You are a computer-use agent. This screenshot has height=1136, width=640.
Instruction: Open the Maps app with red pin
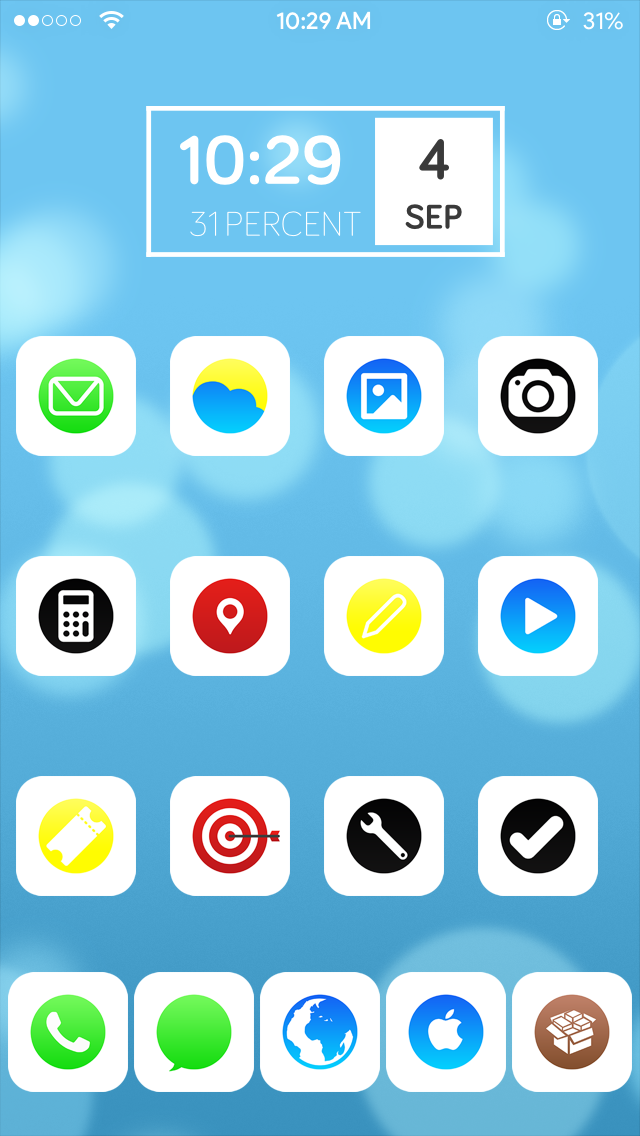230,616
